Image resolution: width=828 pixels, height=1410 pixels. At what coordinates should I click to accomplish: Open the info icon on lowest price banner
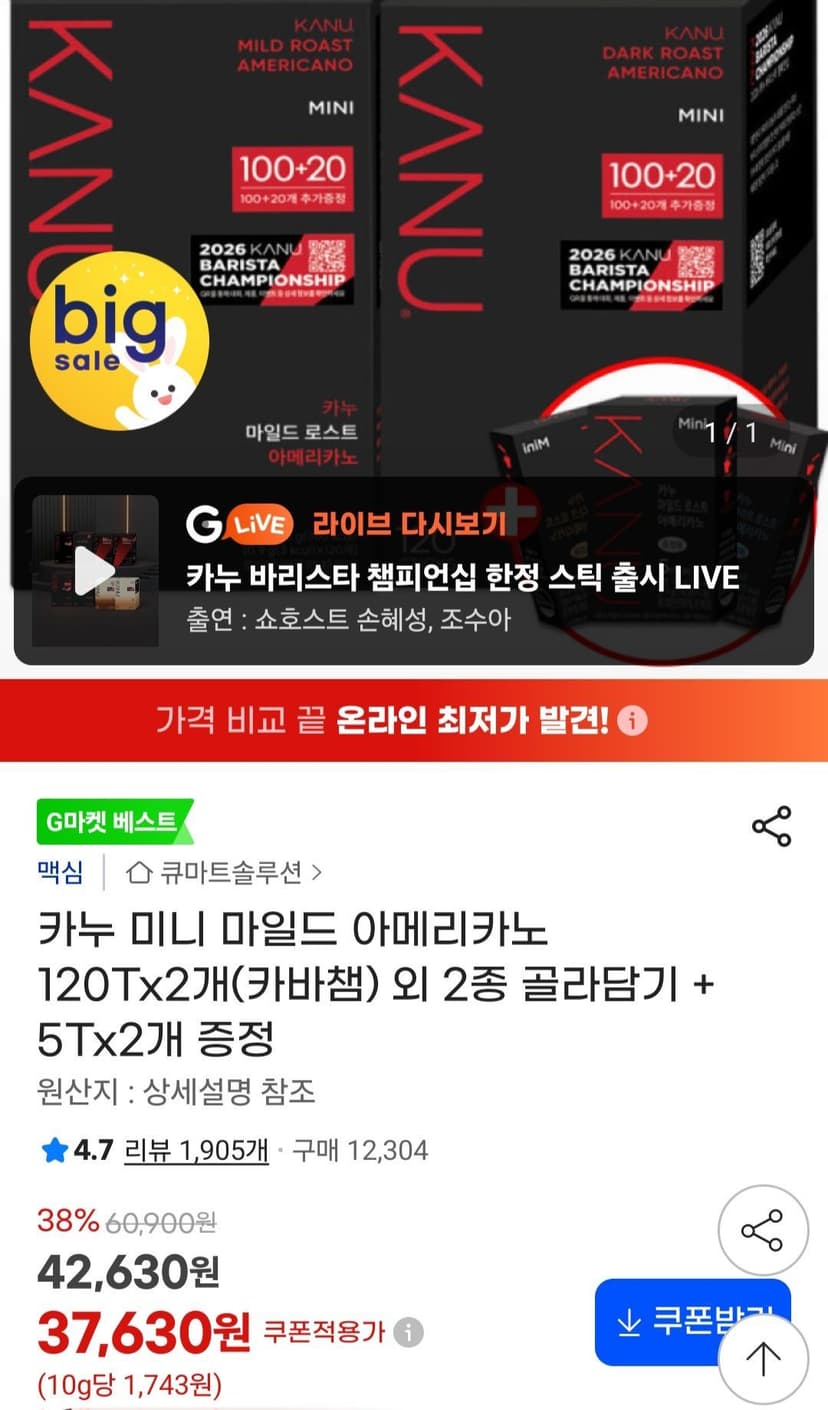[632, 721]
